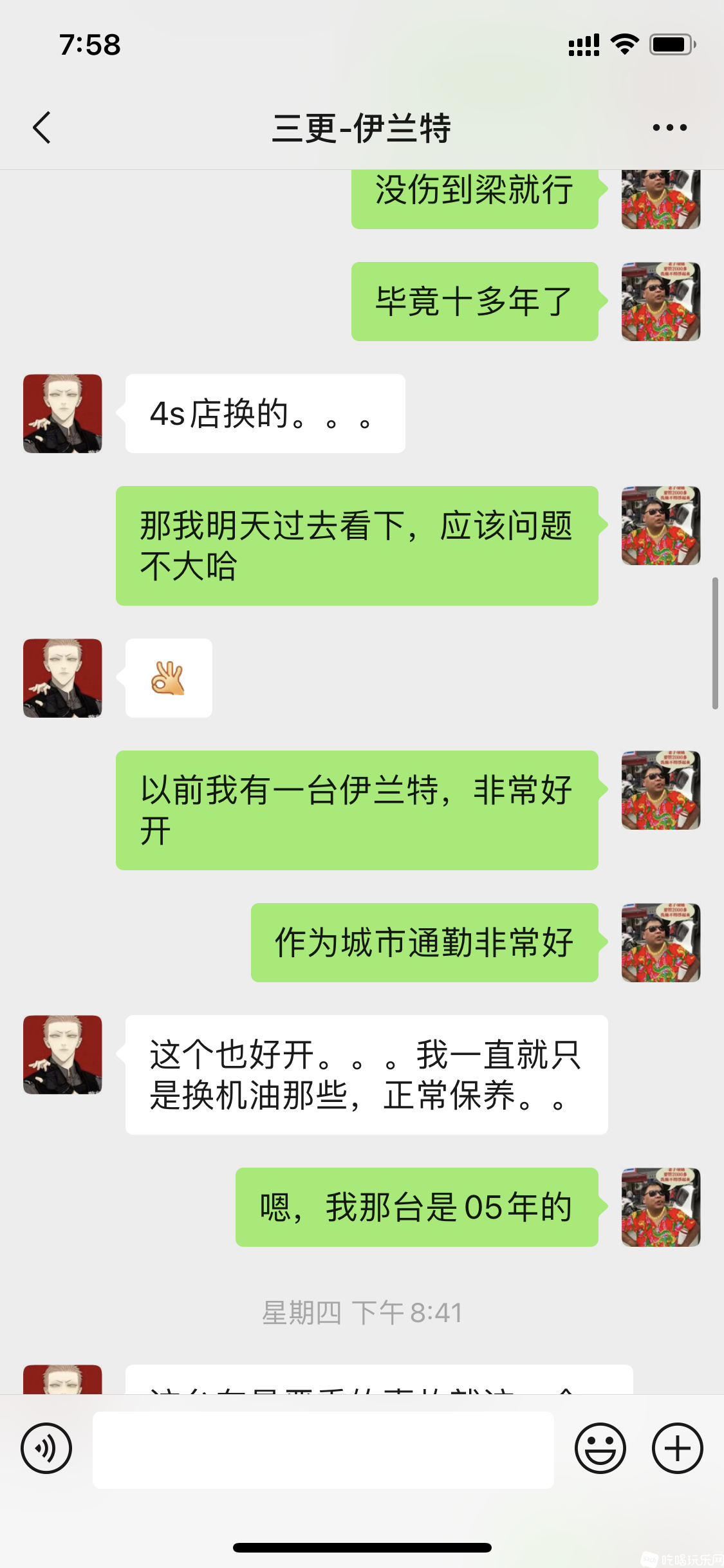Open the three-dot chat info menu
Screen dimensions: 724x1568
669,127
